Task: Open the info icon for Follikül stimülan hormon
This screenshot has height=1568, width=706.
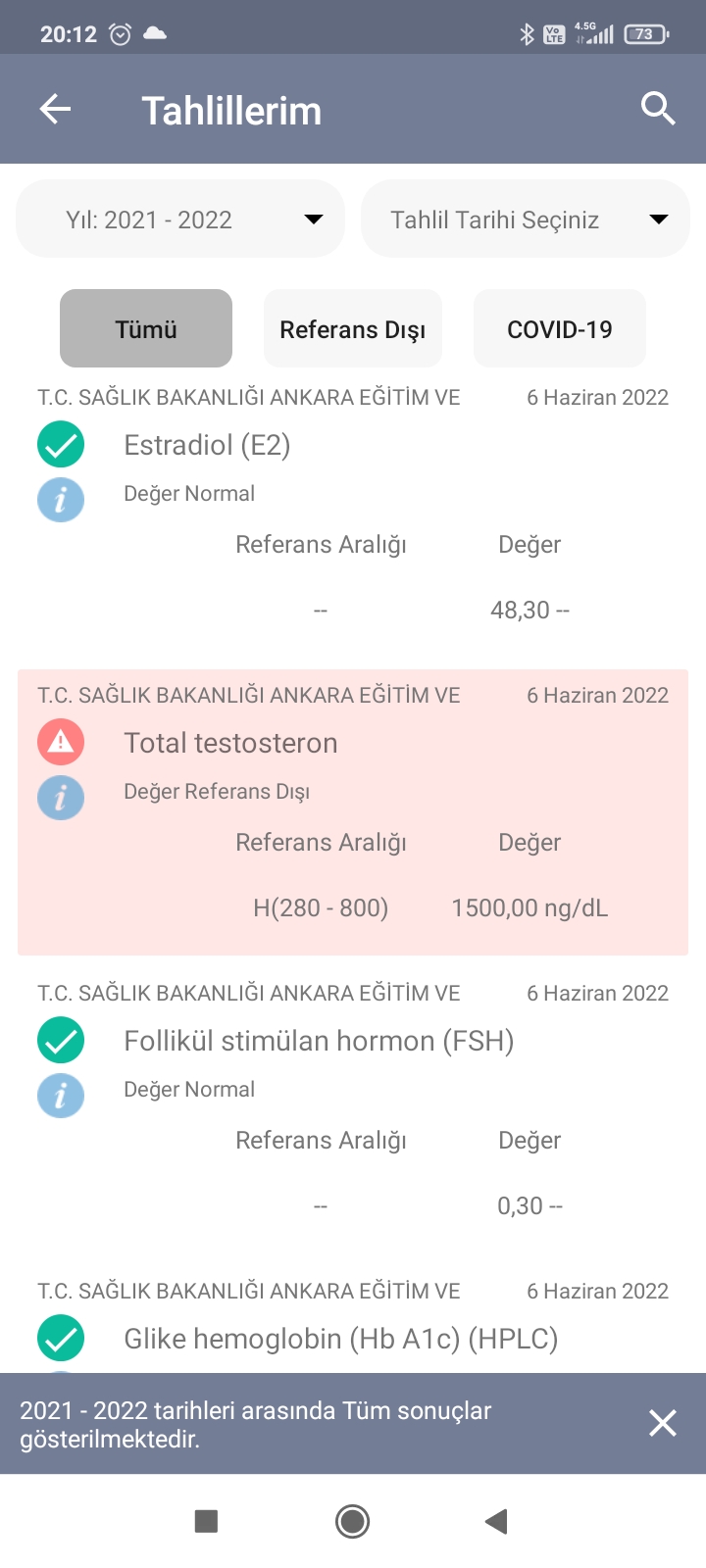Action: coord(61,1096)
